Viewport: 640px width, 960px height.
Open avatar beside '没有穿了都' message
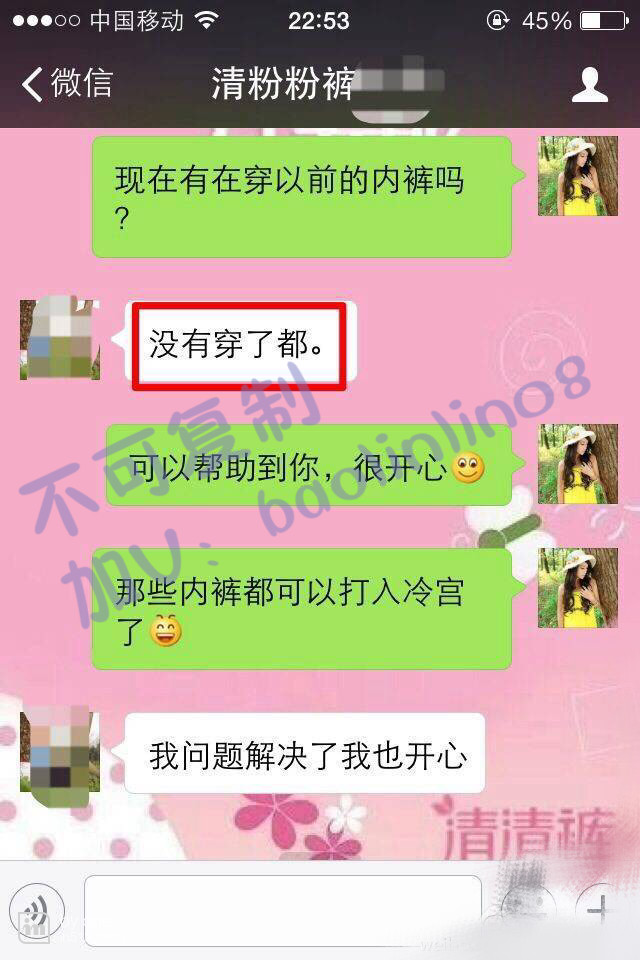click(59, 338)
